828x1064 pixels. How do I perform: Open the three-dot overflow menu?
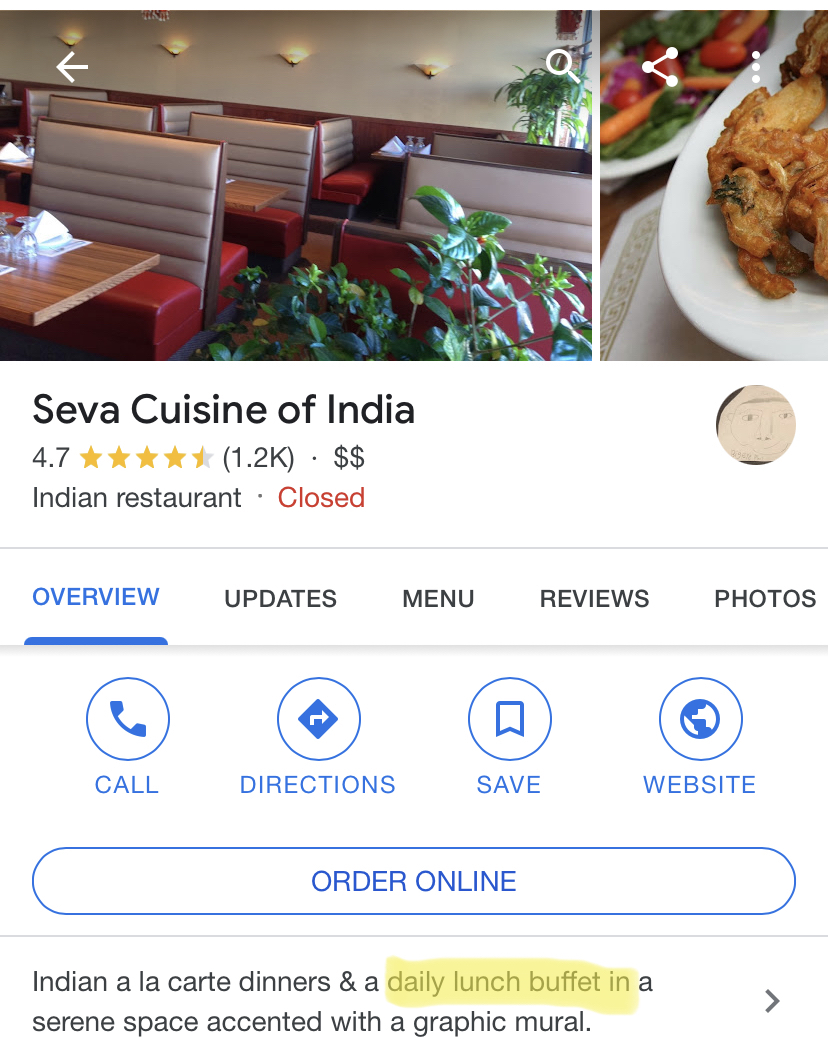pos(756,67)
